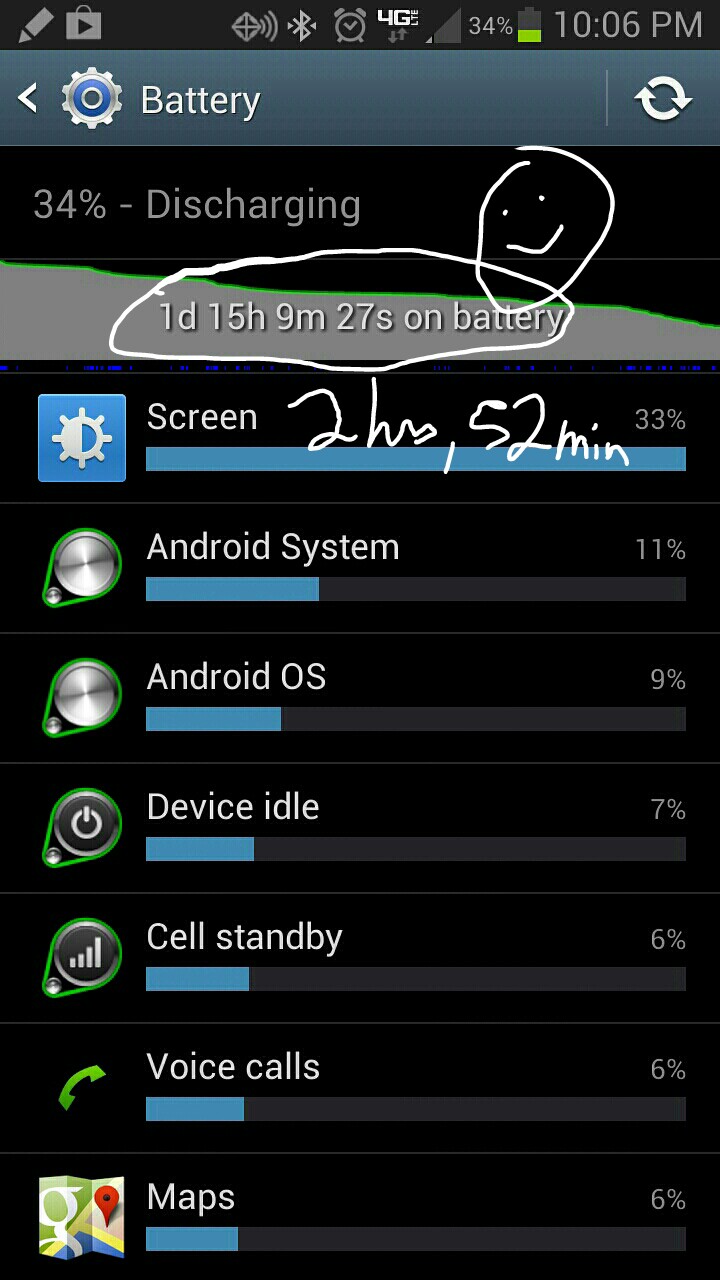The width and height of the screenshot is (720, 1280).
Task: Refresh battery usage stats
Action: 663,99
